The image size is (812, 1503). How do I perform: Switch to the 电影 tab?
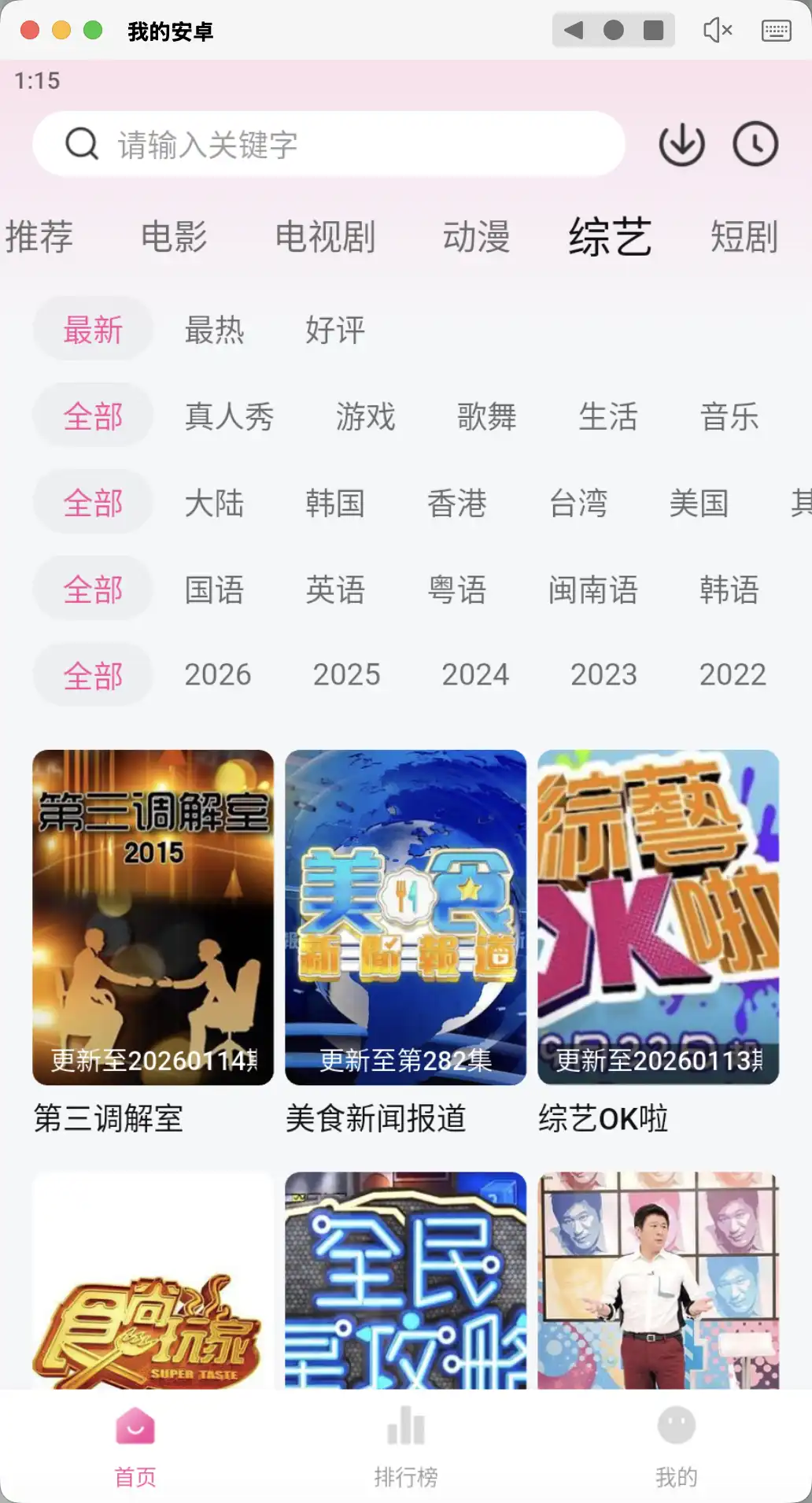pyautogui.click(x=174, y=236)
